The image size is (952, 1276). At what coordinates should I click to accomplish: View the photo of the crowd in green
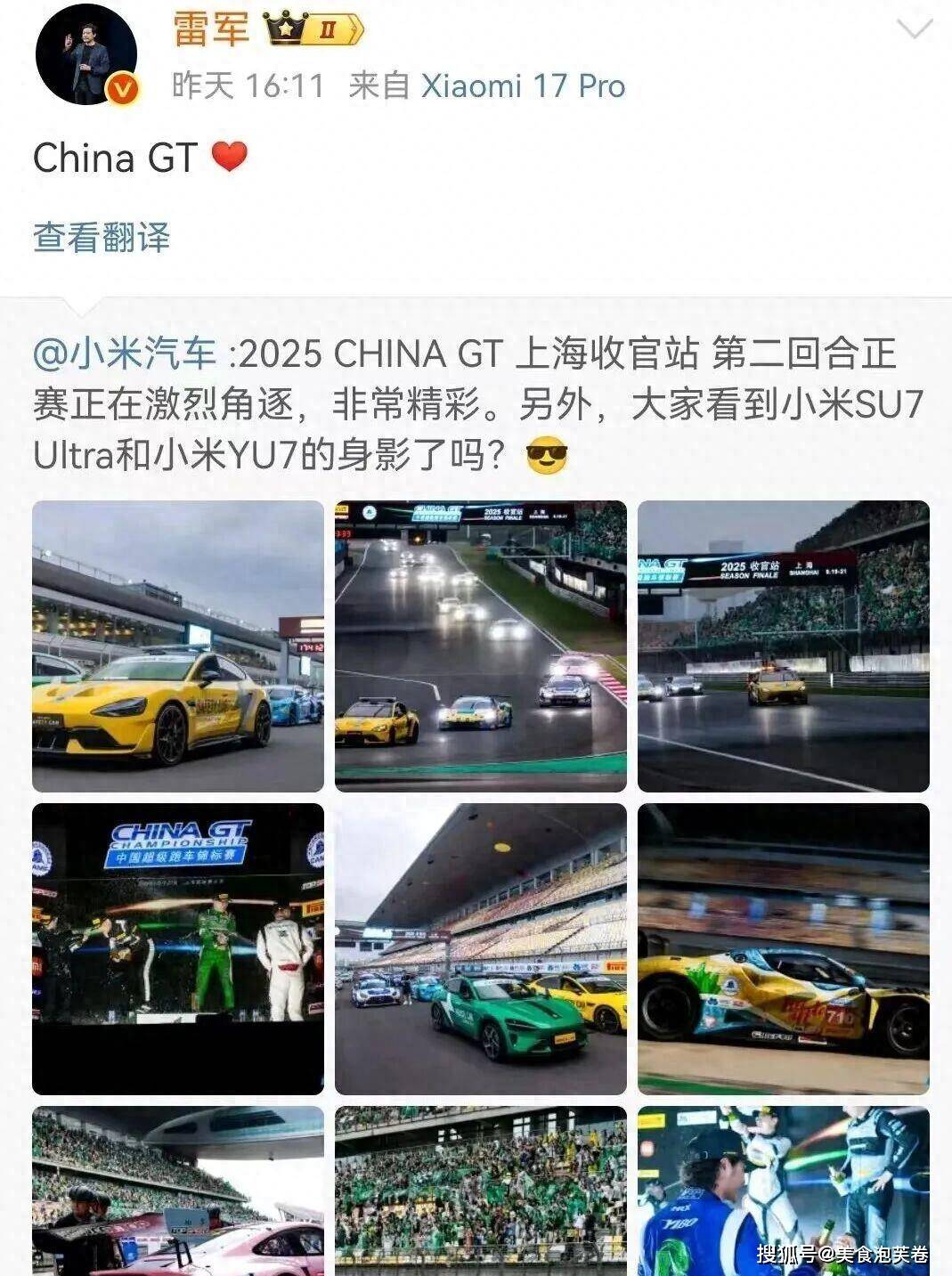click(x=481, y=1190)
